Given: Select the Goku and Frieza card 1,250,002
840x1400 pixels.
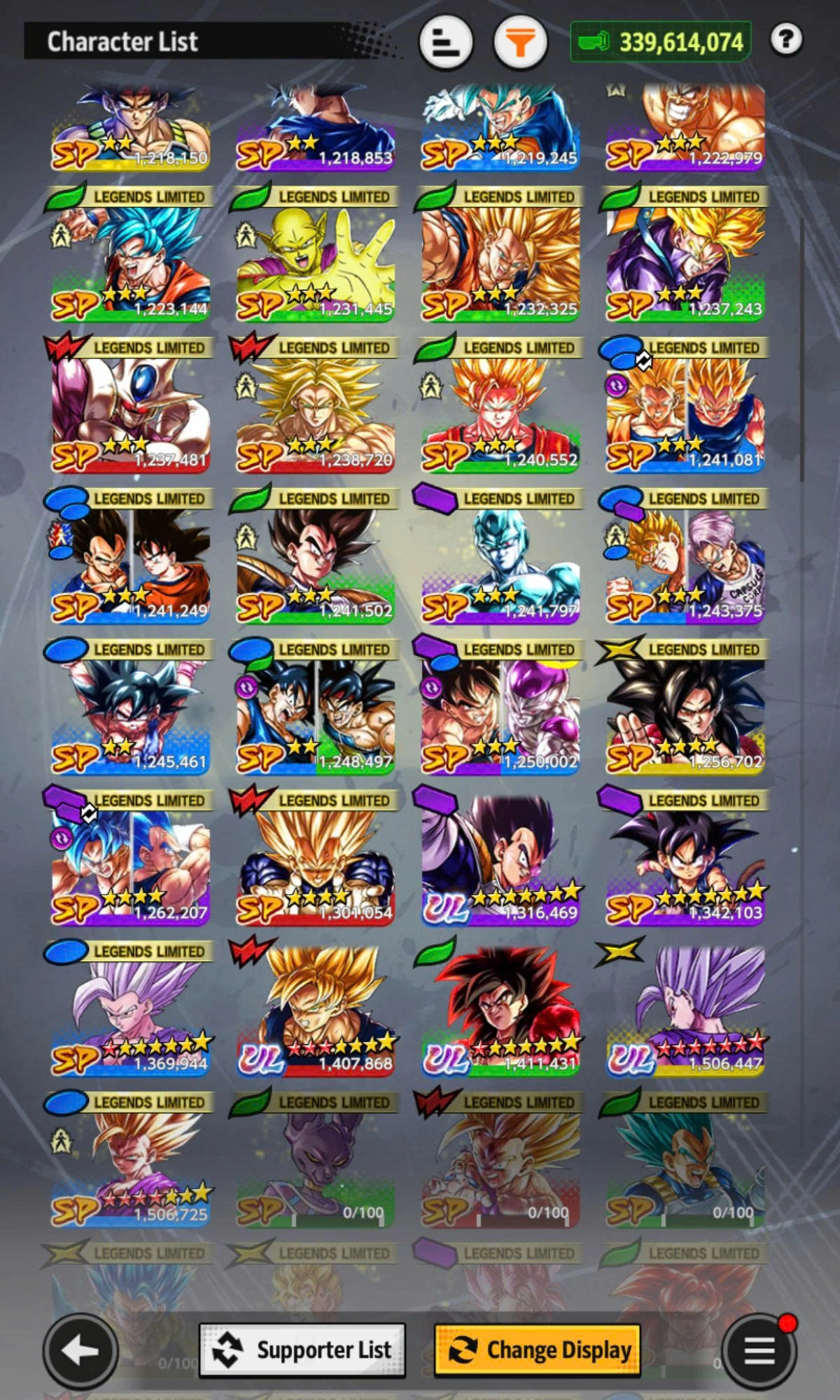Looking at the screenshot, I should 500,707.
